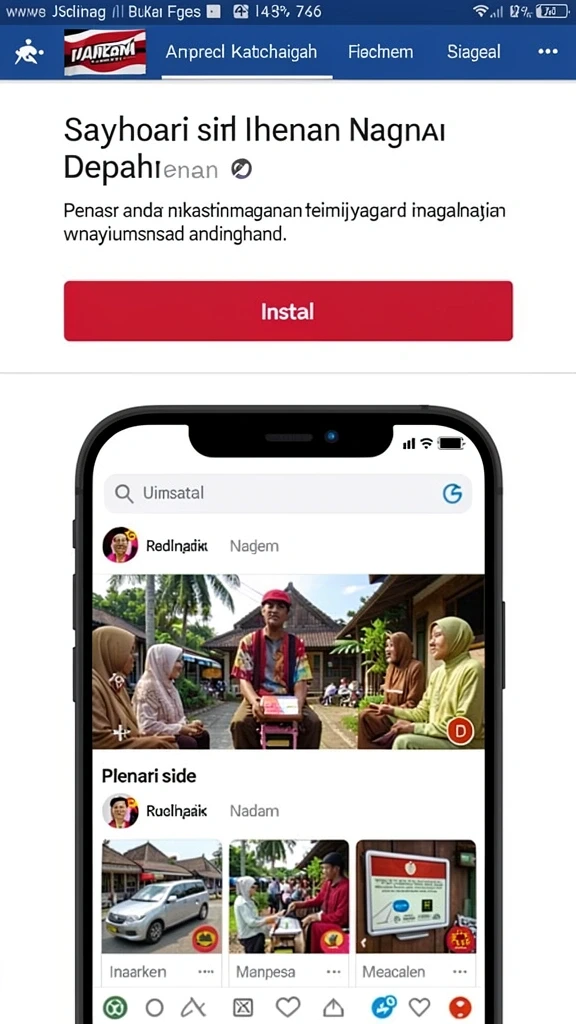Switch to the Flechem tab

pos(381,52)
